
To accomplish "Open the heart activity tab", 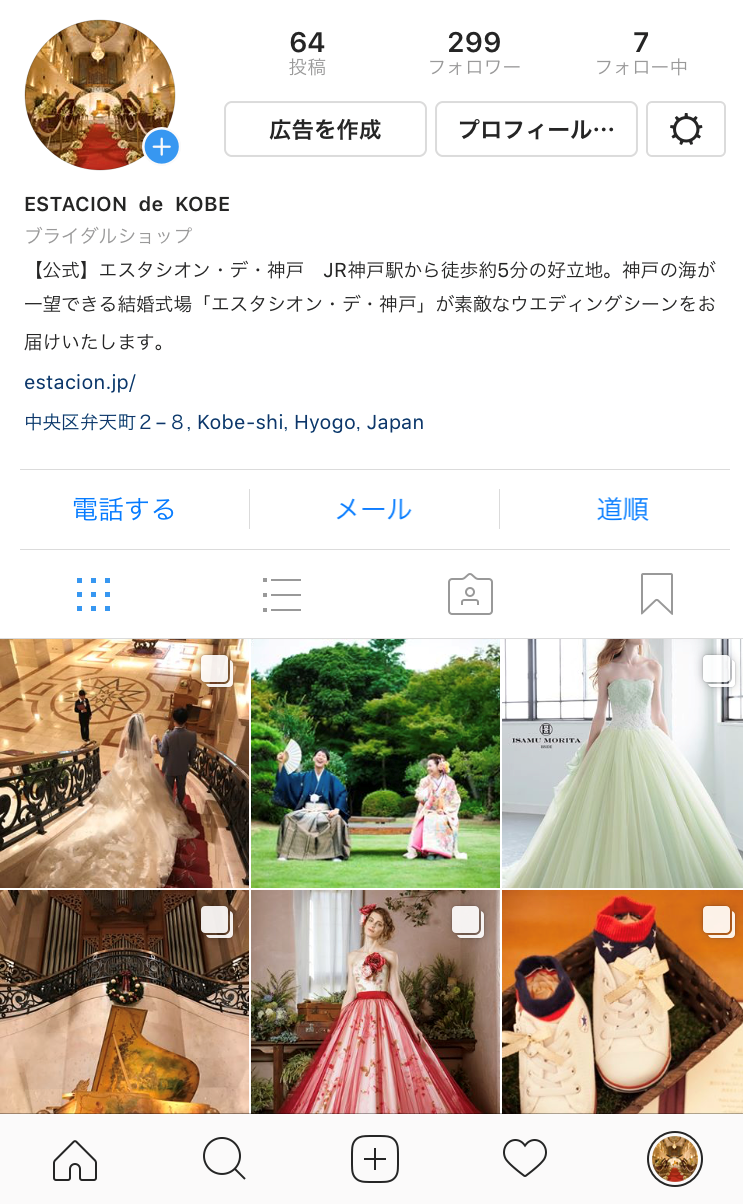I will pos(525,1160).
